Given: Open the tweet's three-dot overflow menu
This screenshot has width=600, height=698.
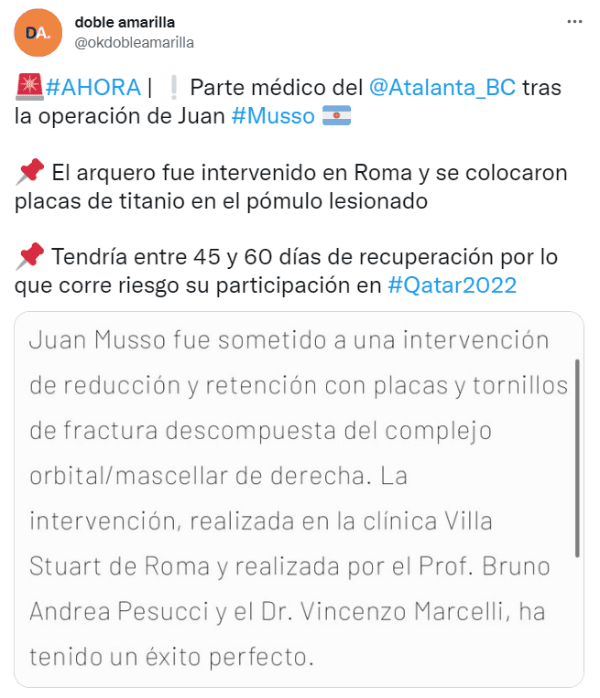Looking at the screenshot, I should tap(574, 22).
